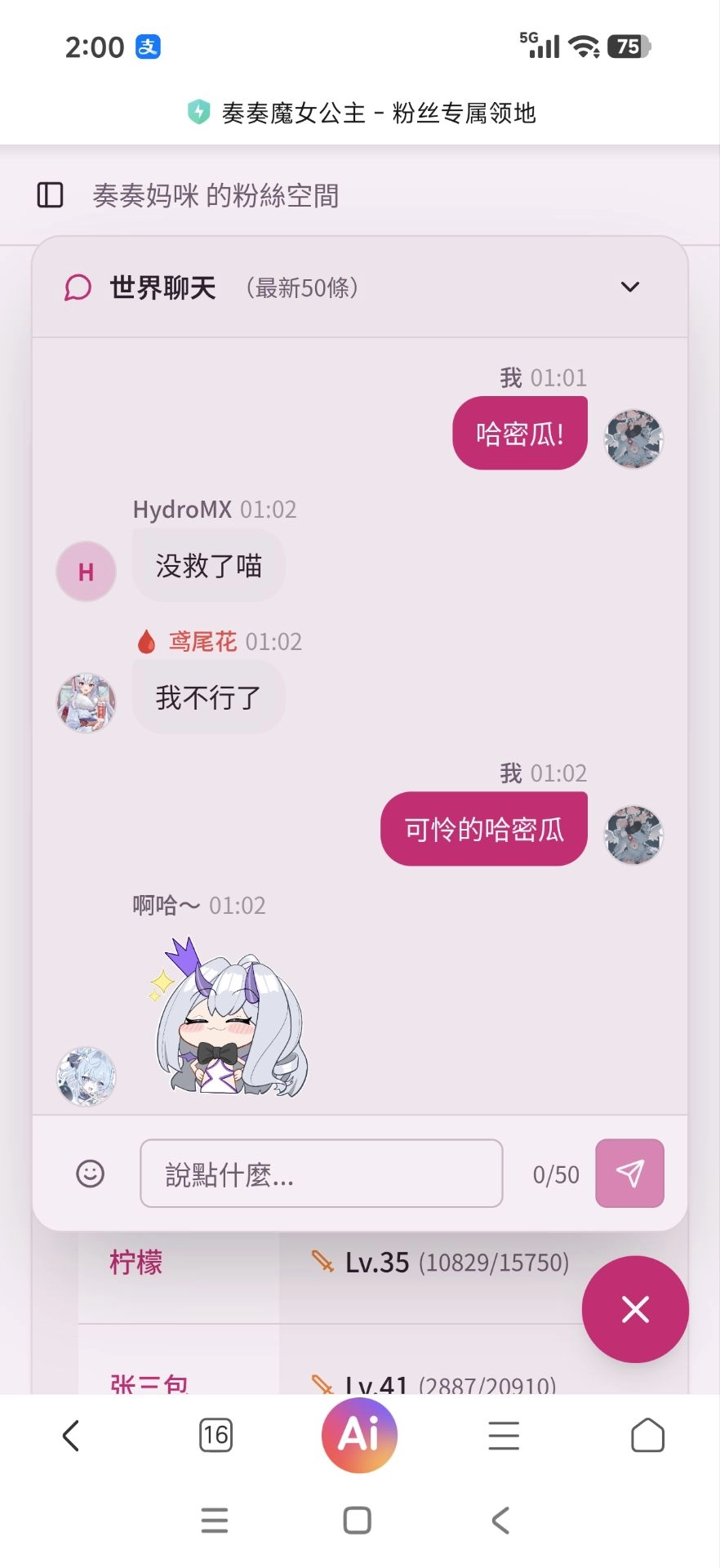Toggle the sidebar panel icon
Image resolution: width=720 pixels, height=1568 pixels.
click(x=50, y=195)
